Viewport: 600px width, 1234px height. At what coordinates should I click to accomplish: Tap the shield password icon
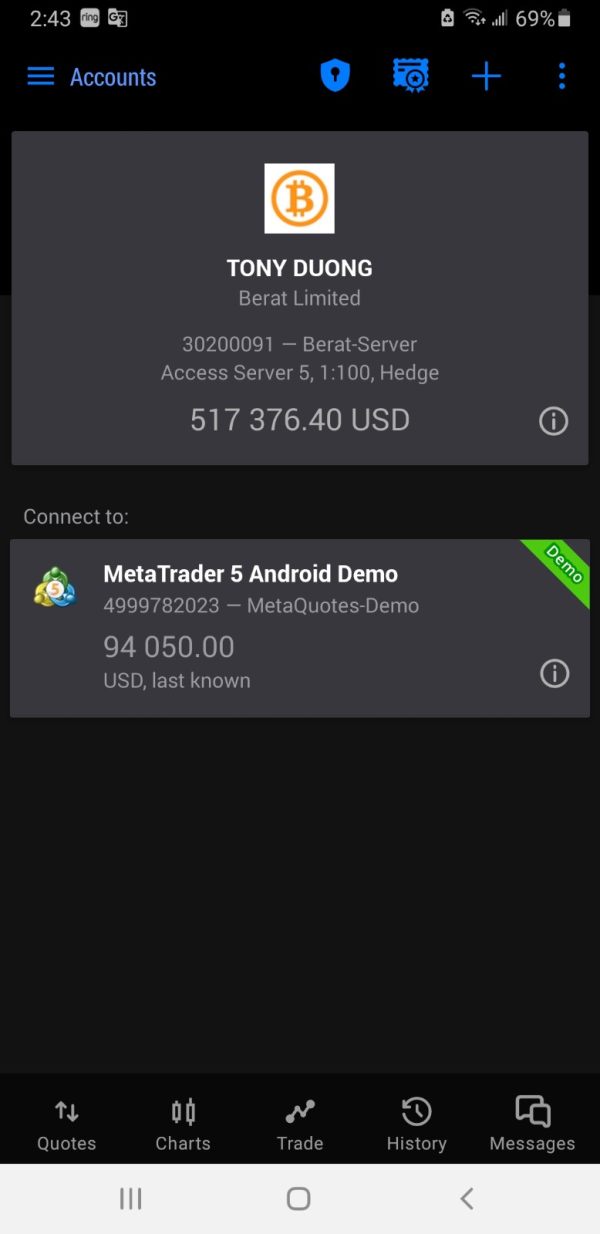point(335,76)
